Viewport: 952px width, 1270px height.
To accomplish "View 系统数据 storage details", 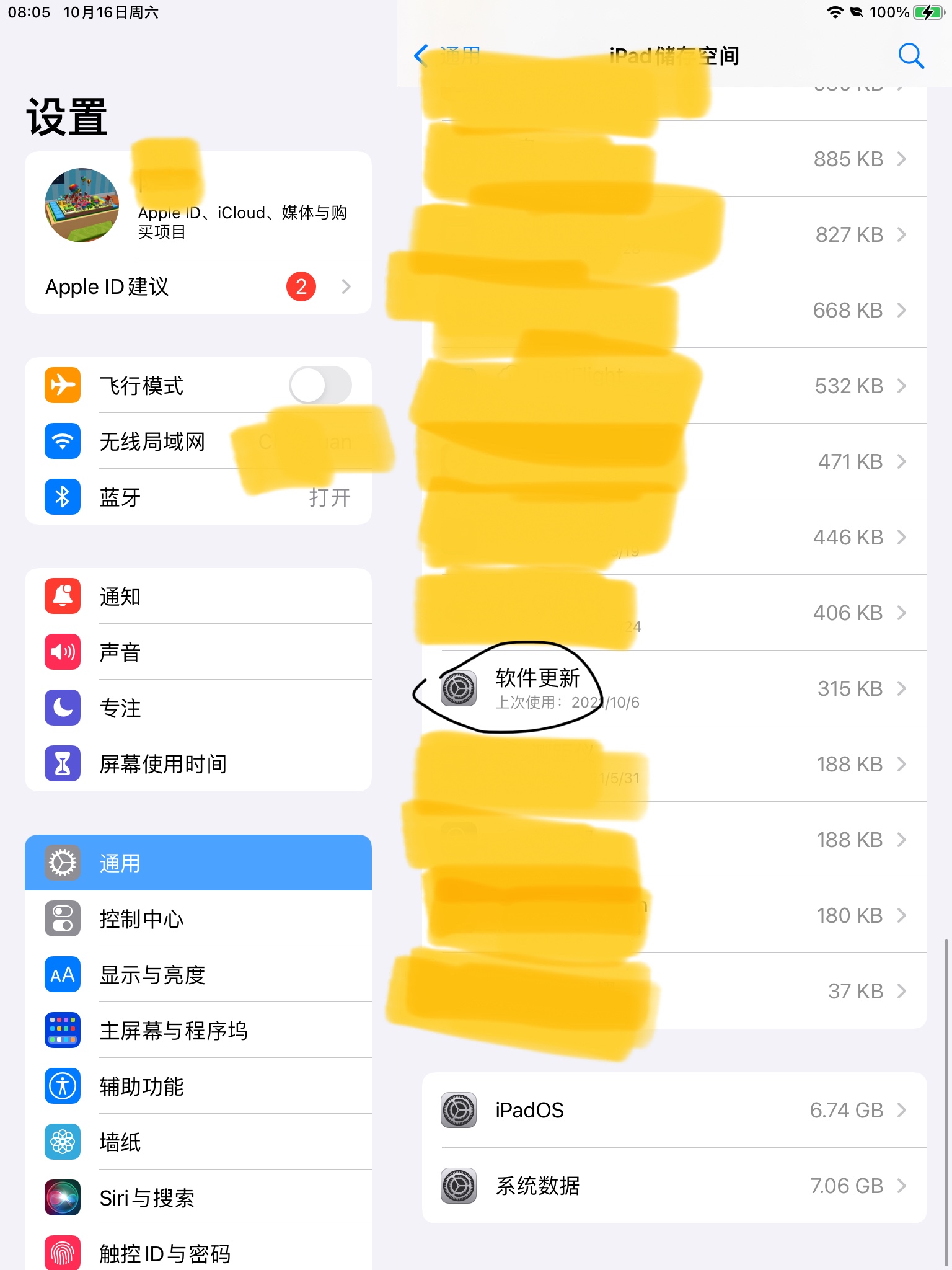I will click(x=674, y=1186).
